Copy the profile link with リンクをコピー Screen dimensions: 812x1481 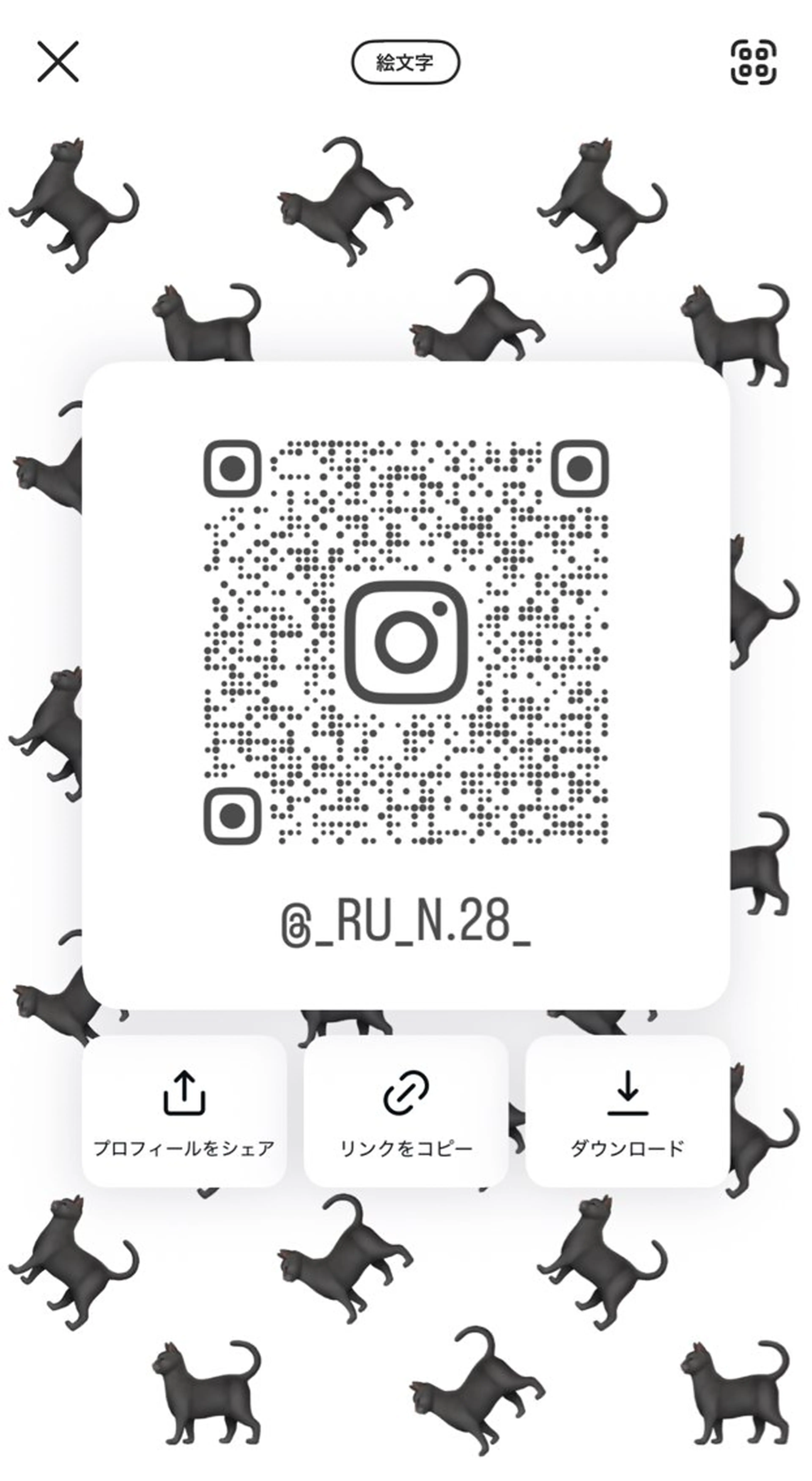[x=406, y=1111]
